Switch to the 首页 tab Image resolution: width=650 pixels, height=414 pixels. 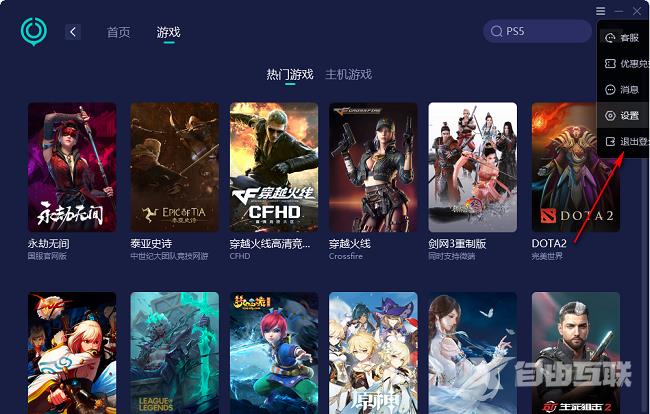[x=118, y=32]
